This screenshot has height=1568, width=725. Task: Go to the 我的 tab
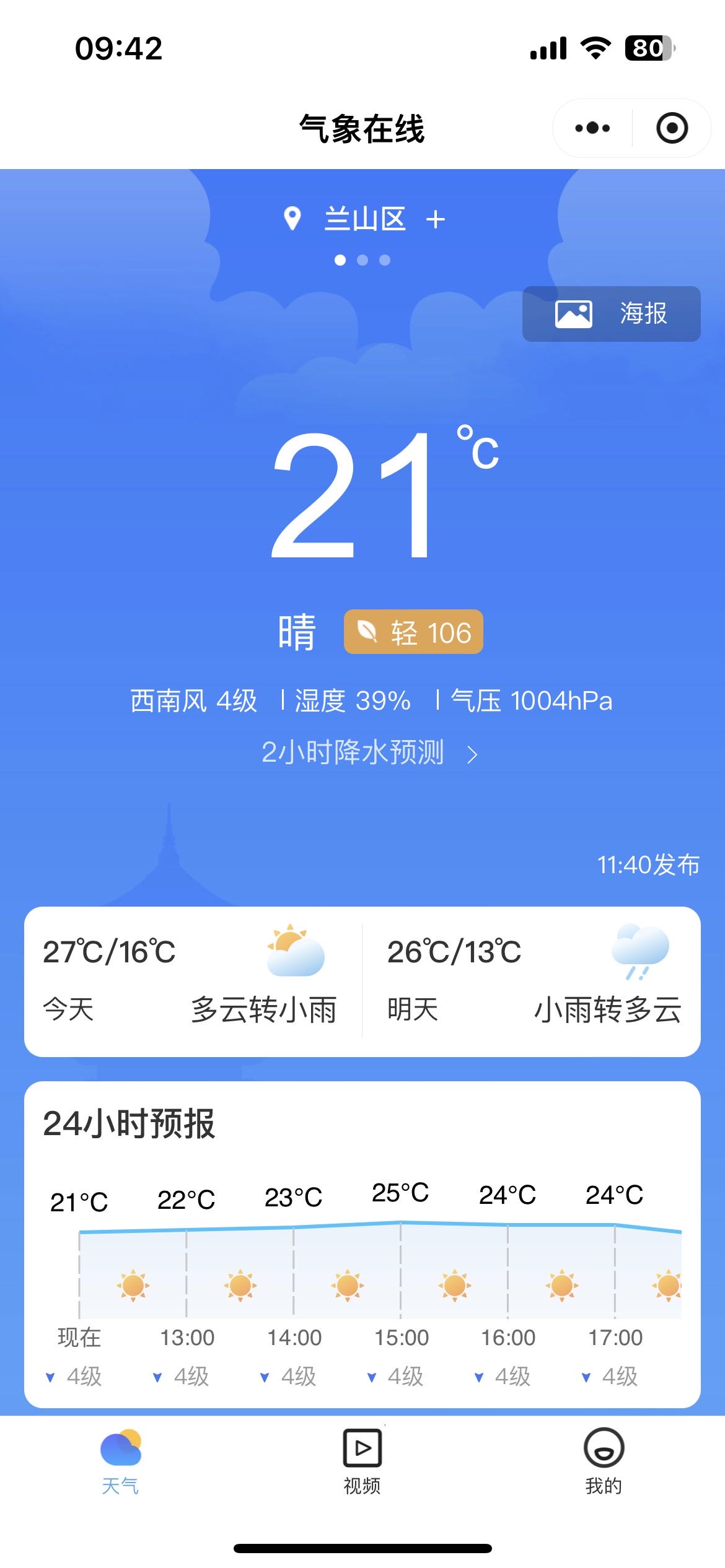[604, 1460]
